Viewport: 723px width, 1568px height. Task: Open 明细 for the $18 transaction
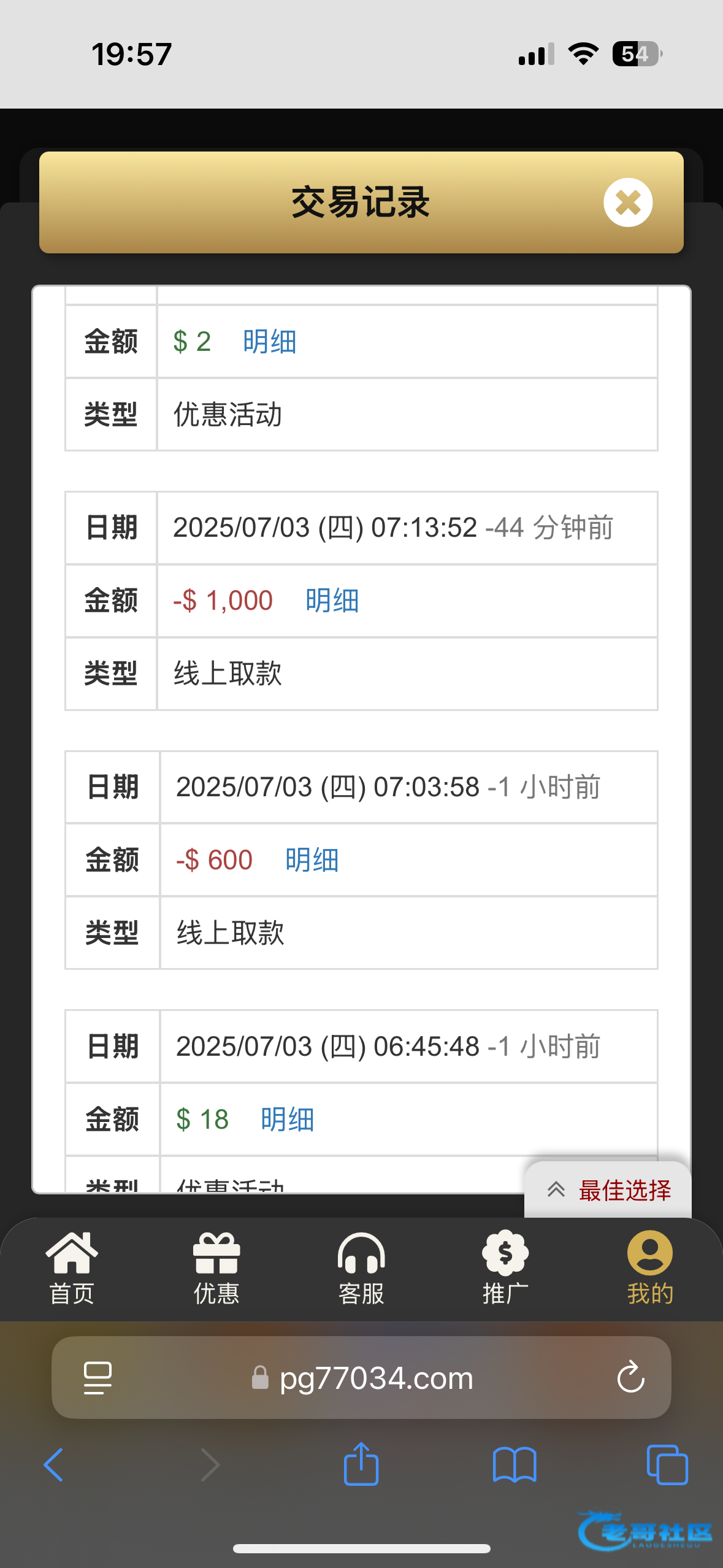click(x=287, y=1120)
